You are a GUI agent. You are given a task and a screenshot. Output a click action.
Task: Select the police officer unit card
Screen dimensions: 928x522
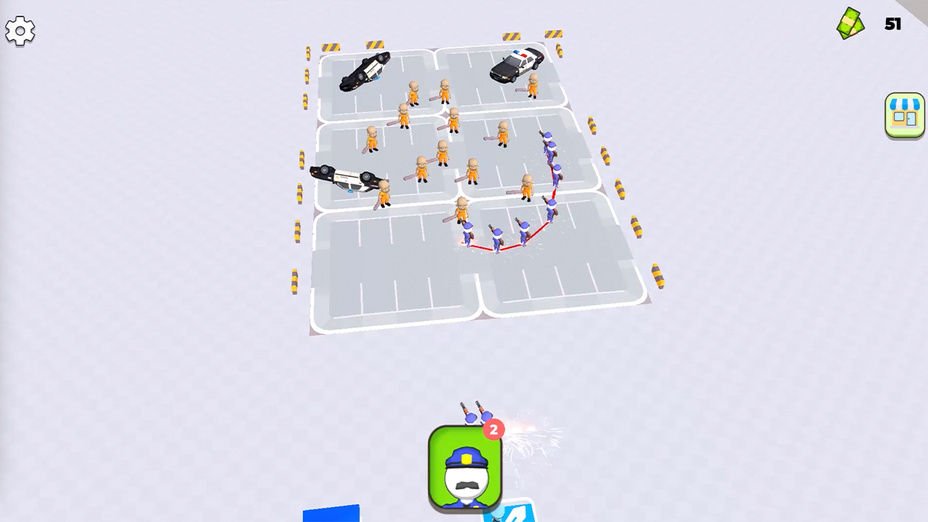pos(465,468)
